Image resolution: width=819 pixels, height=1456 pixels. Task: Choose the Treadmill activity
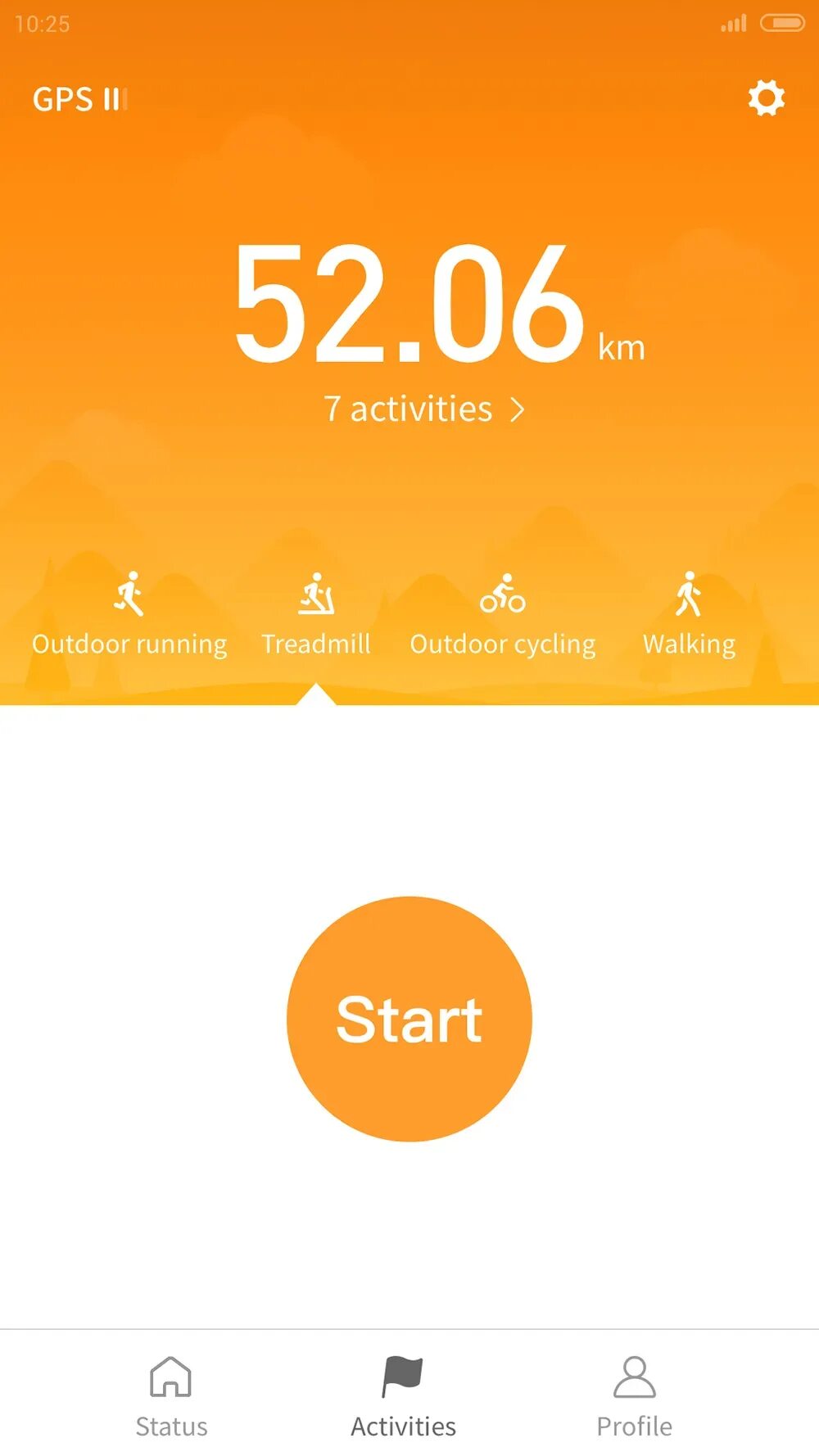316,614
